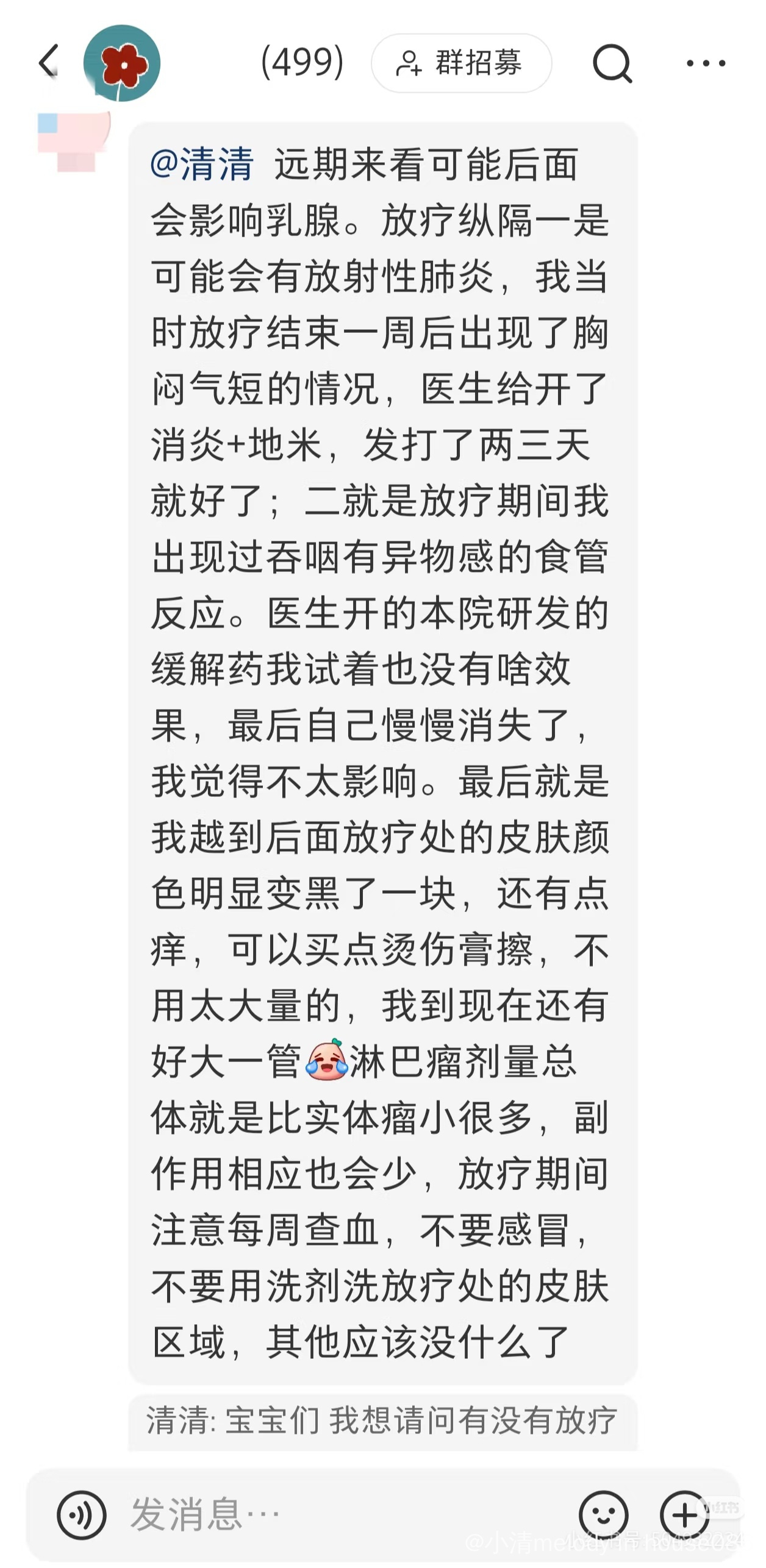
Task: Open the plus attachment menu
Action: 684,1515
